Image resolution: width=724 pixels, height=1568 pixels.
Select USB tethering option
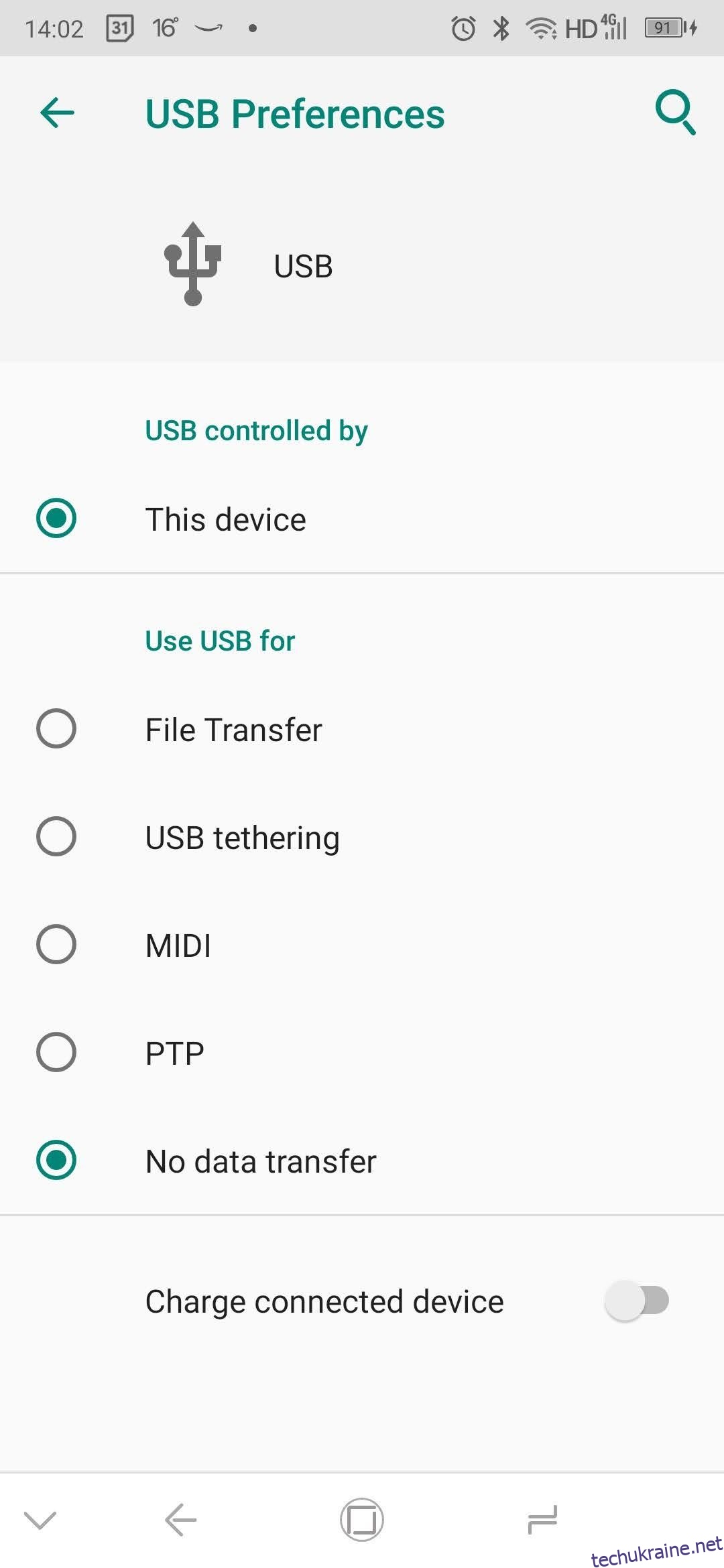(362, 837)
